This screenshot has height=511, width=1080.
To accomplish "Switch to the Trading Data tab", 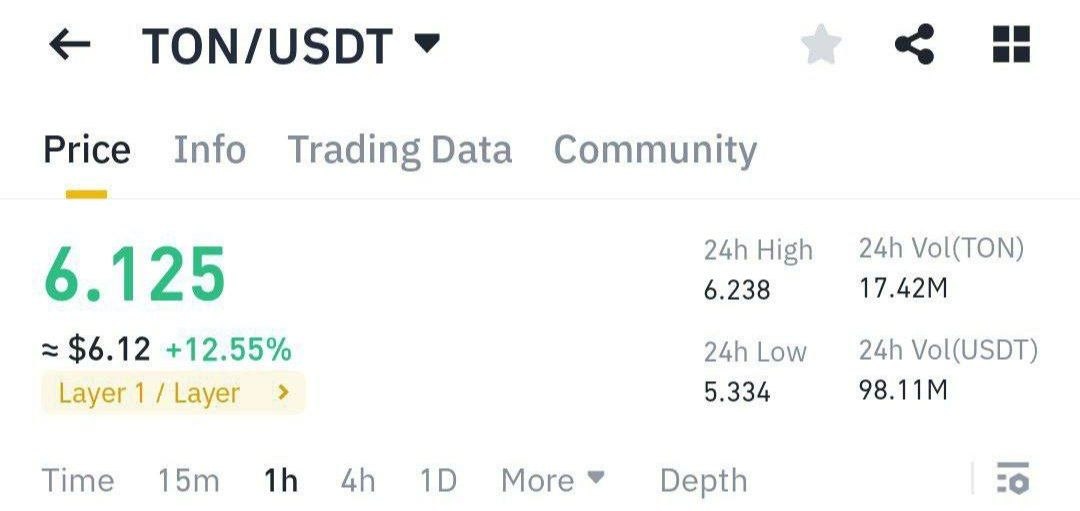I will (x=399, y=149).
